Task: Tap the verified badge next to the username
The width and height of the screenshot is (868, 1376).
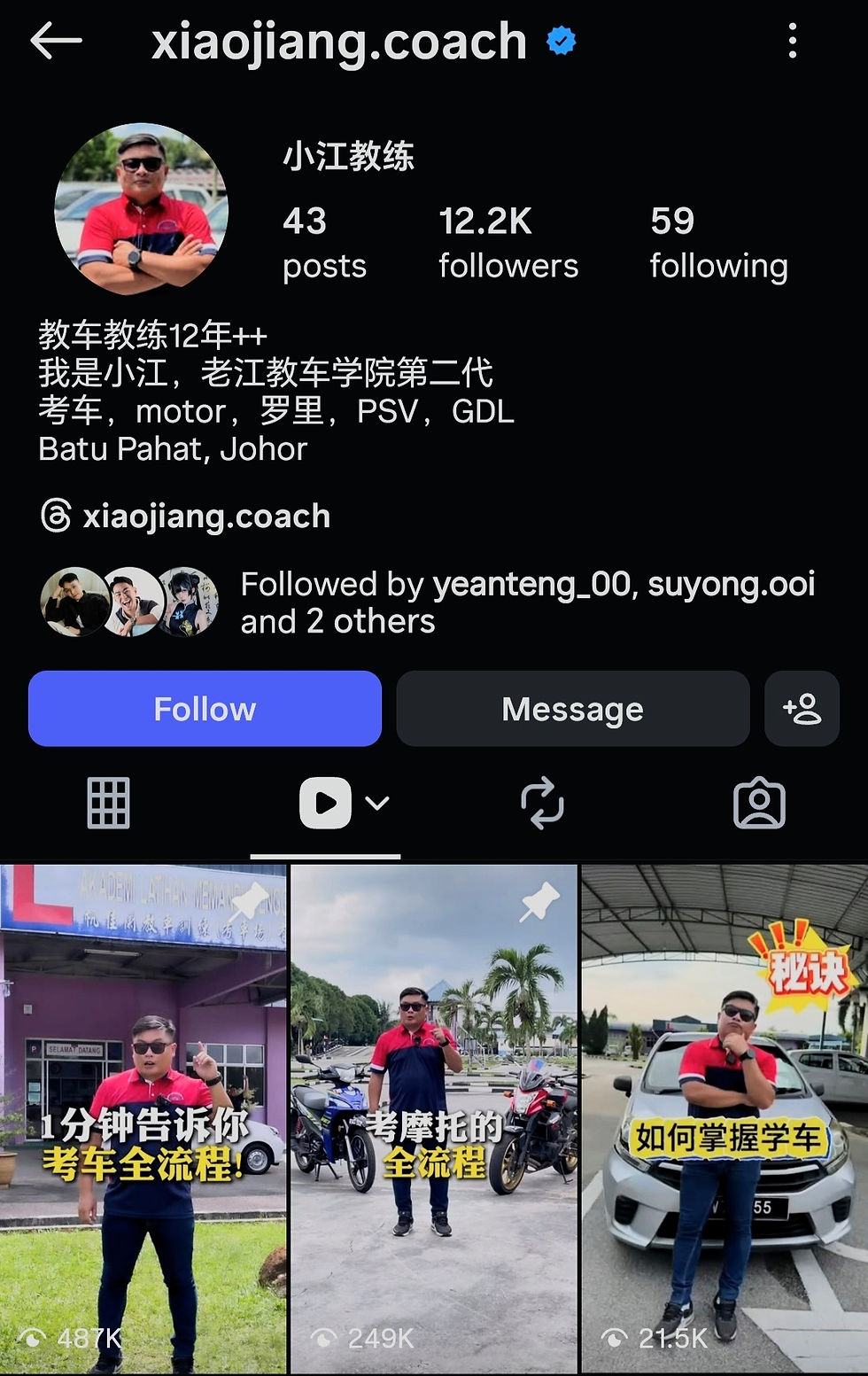Action: [x=560, y=39]
